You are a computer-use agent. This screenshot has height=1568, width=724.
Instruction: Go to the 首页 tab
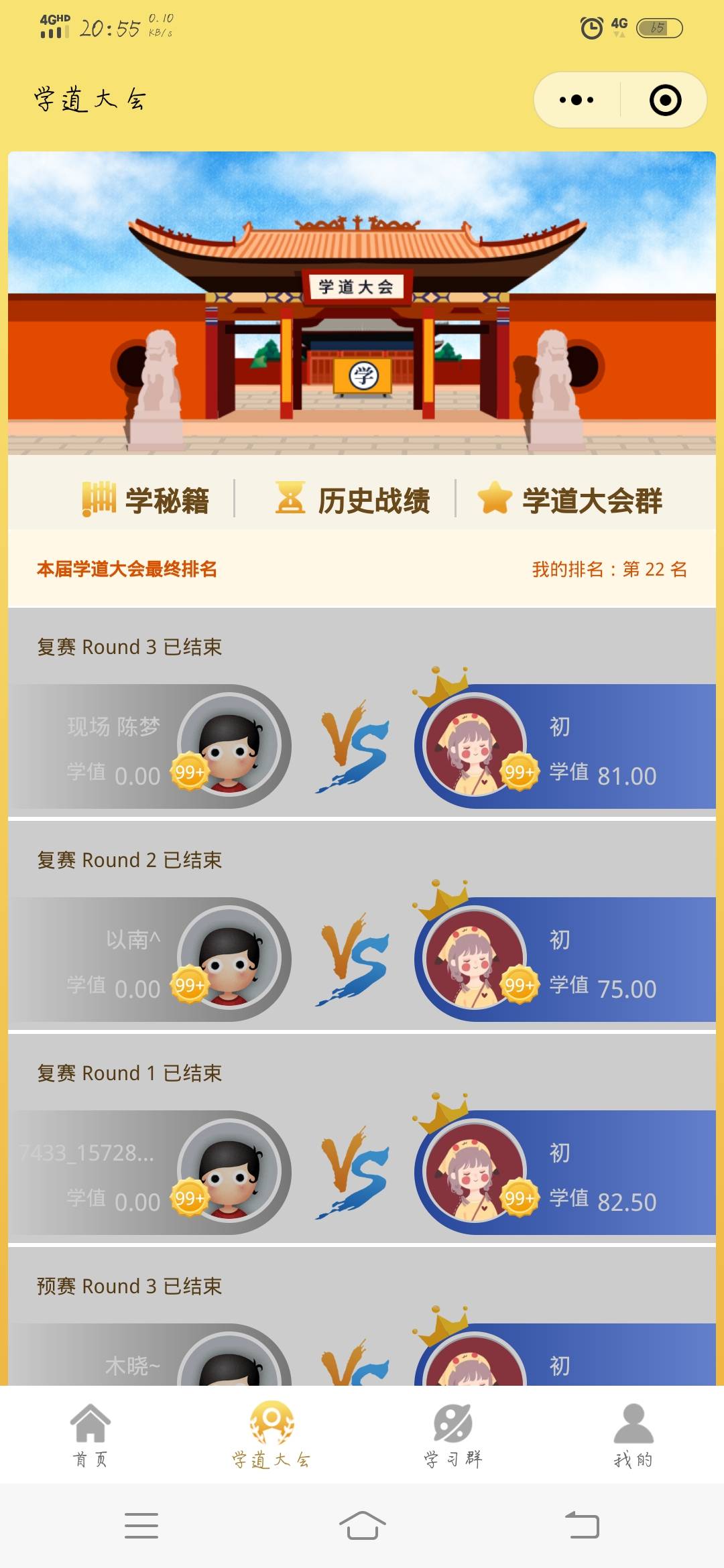(x=90, y=1434)
